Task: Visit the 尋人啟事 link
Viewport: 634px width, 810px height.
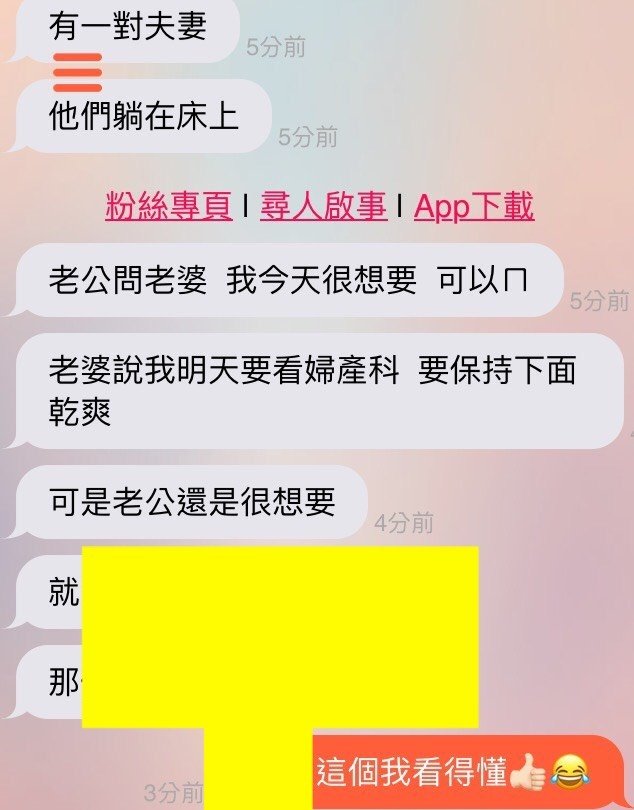Action: 323,206
